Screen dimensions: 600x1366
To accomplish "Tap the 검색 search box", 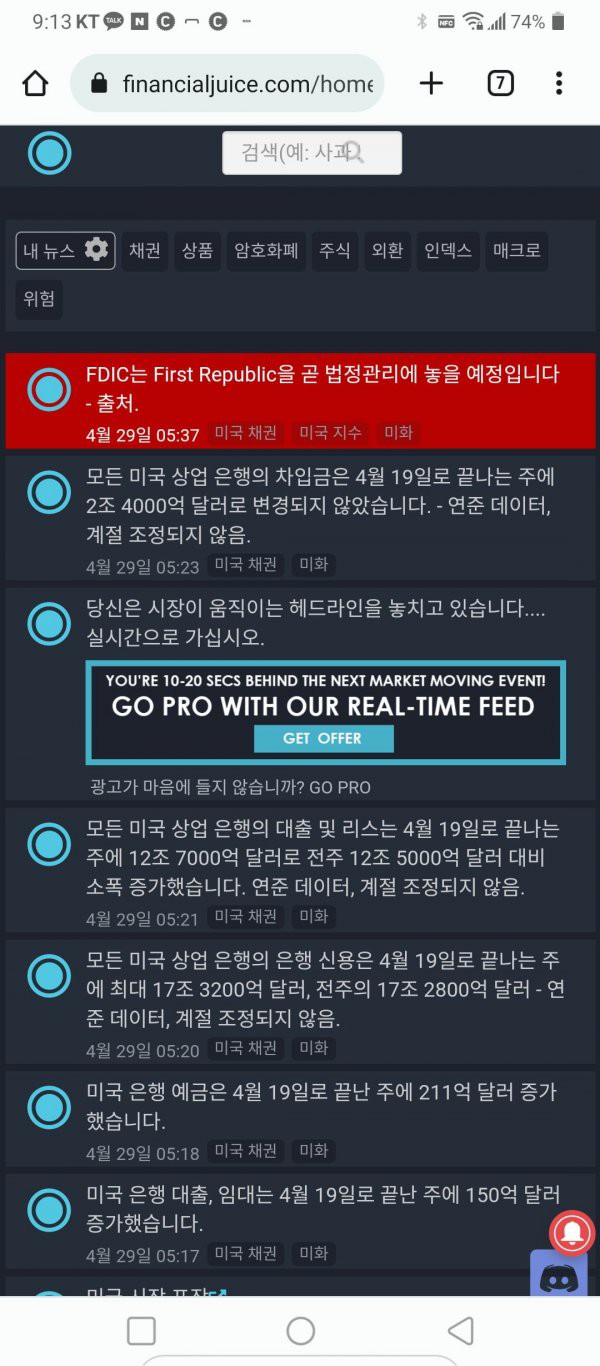I will [x=311, y=153].
